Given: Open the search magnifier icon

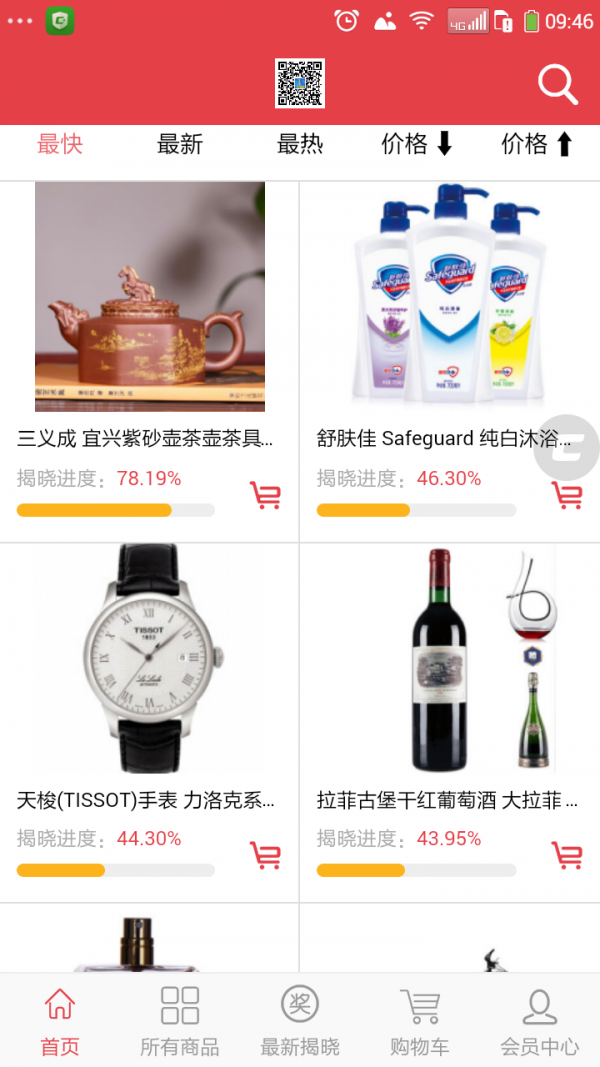Looking at the screenshot, I should tap(558, 85).
